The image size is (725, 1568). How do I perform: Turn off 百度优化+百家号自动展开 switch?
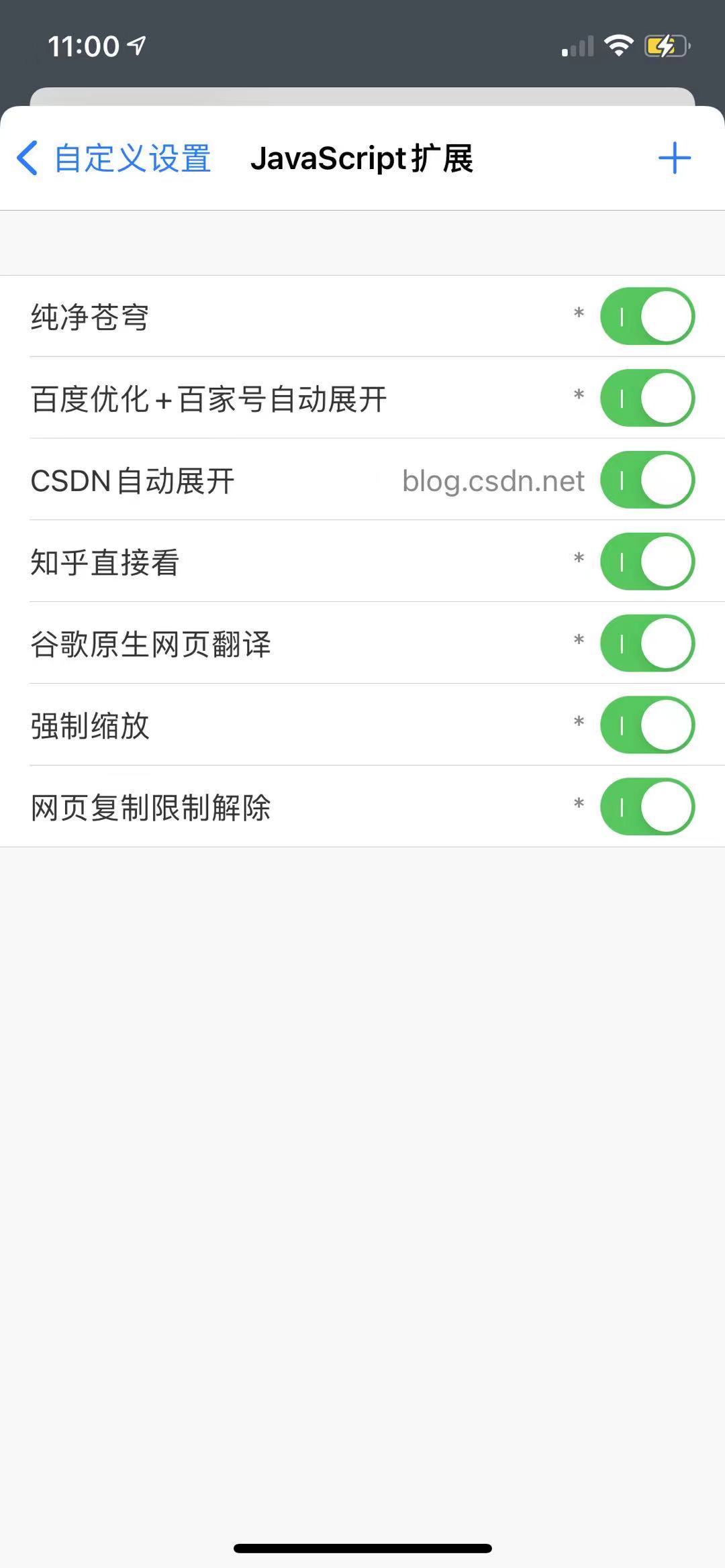tap(647, 398)
